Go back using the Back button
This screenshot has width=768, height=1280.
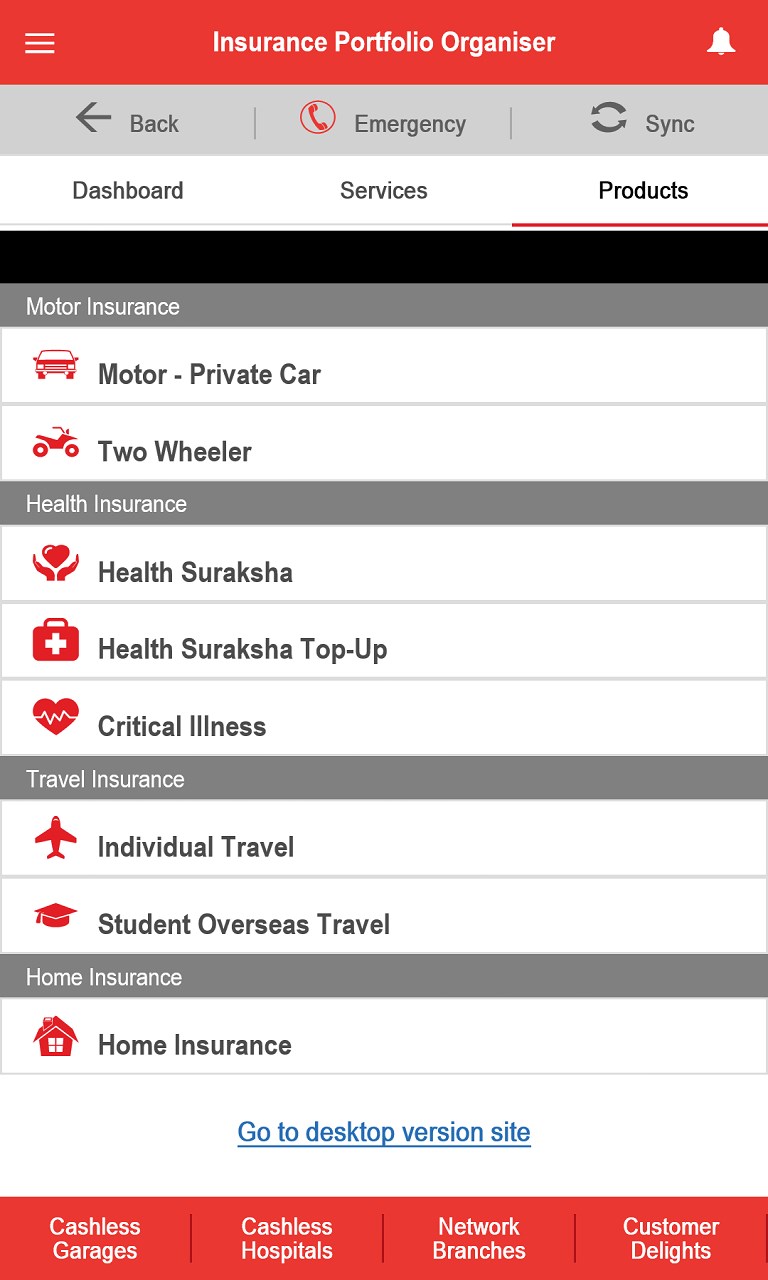pyautogui.click(x=127, y=122)
